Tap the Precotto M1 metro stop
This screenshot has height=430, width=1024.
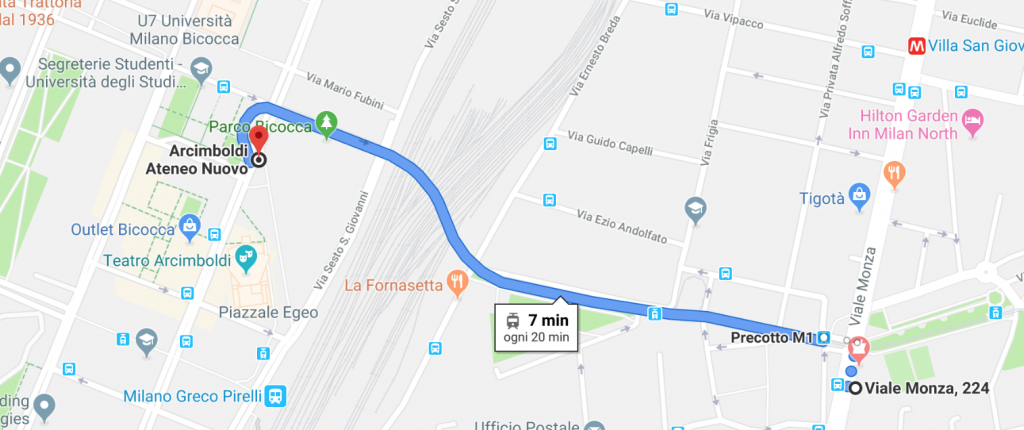pyautogui.click(x=823, y=338)
